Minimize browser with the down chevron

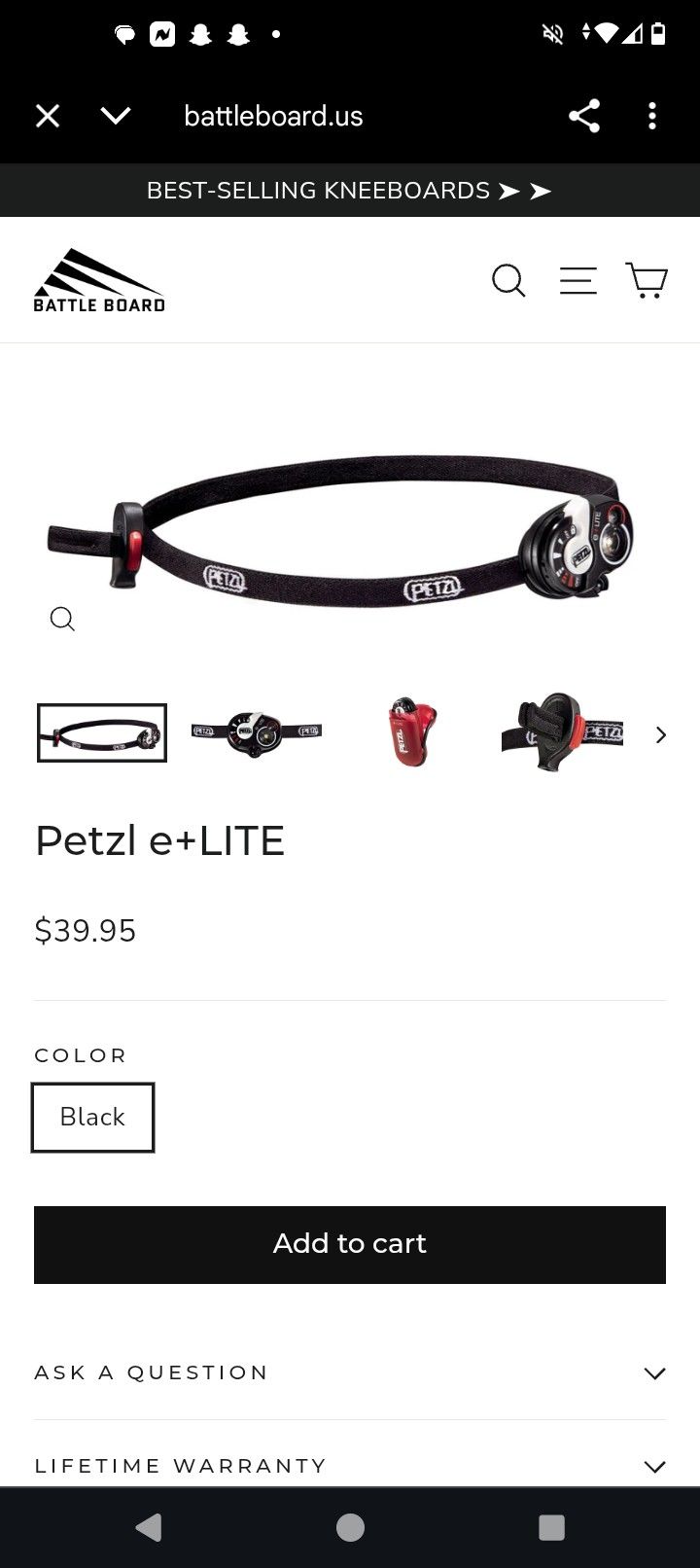116,117
